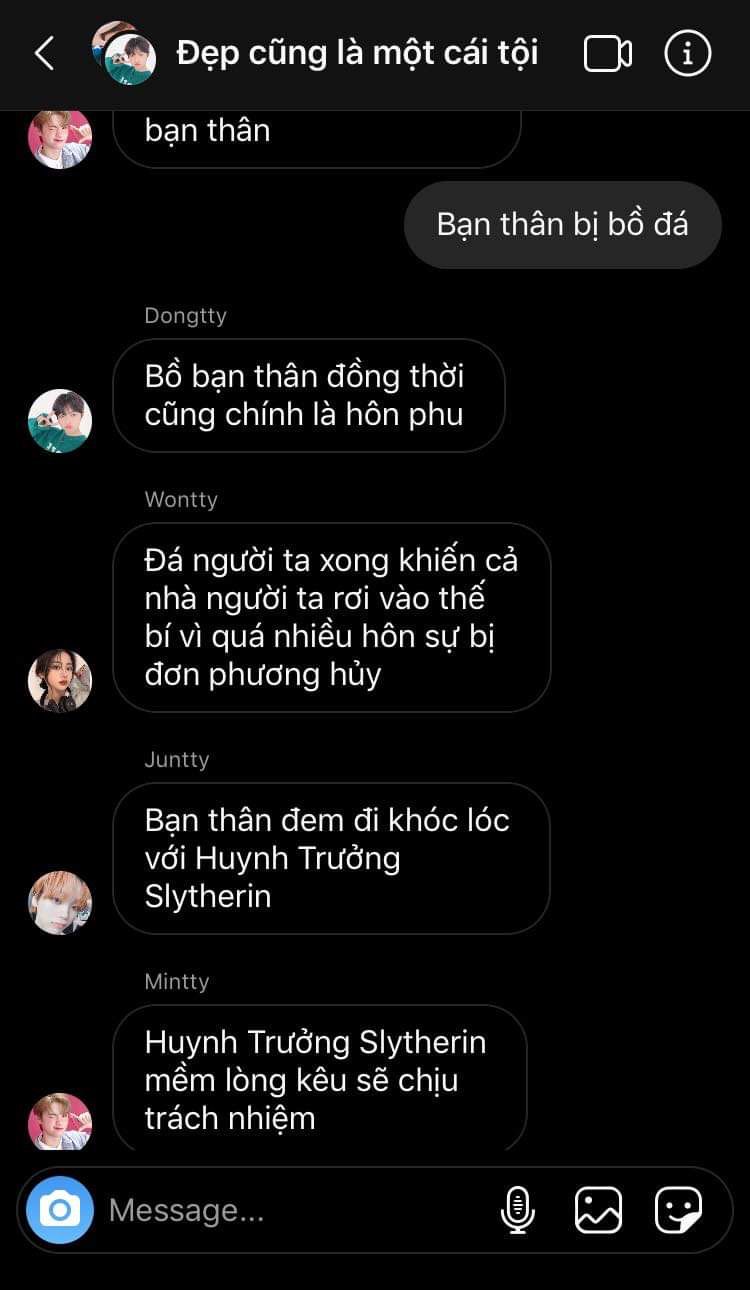Go back to the inbox
This screenshot has width=750, height=1290.
(44, 54)
